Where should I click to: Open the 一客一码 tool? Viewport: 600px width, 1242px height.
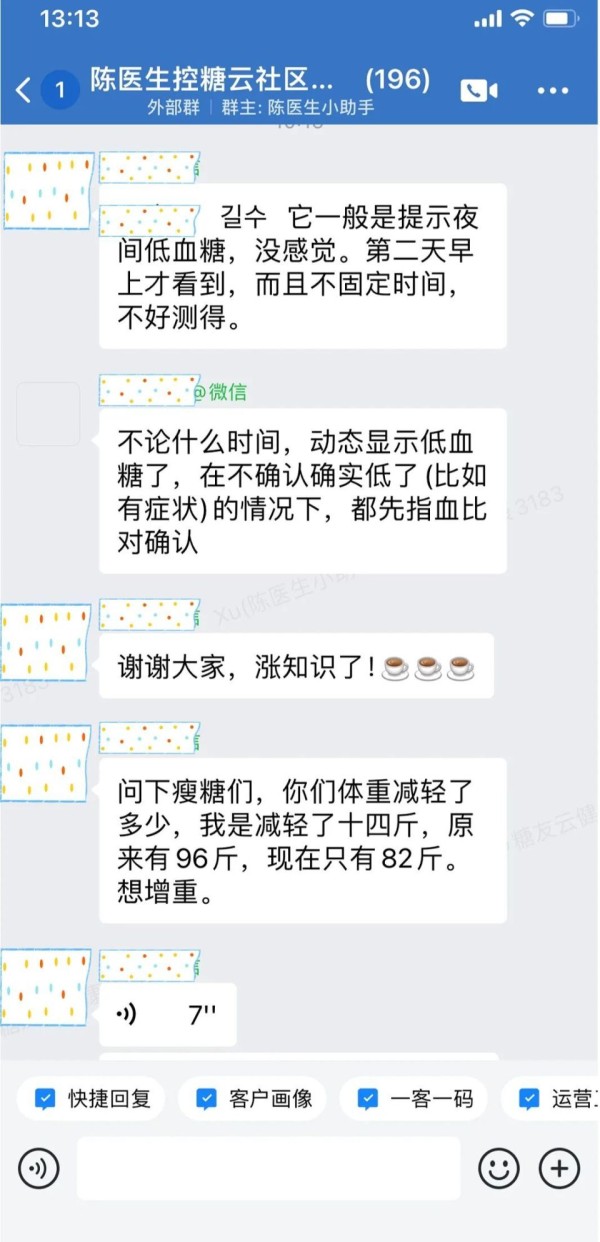[x=413, y=1098]
